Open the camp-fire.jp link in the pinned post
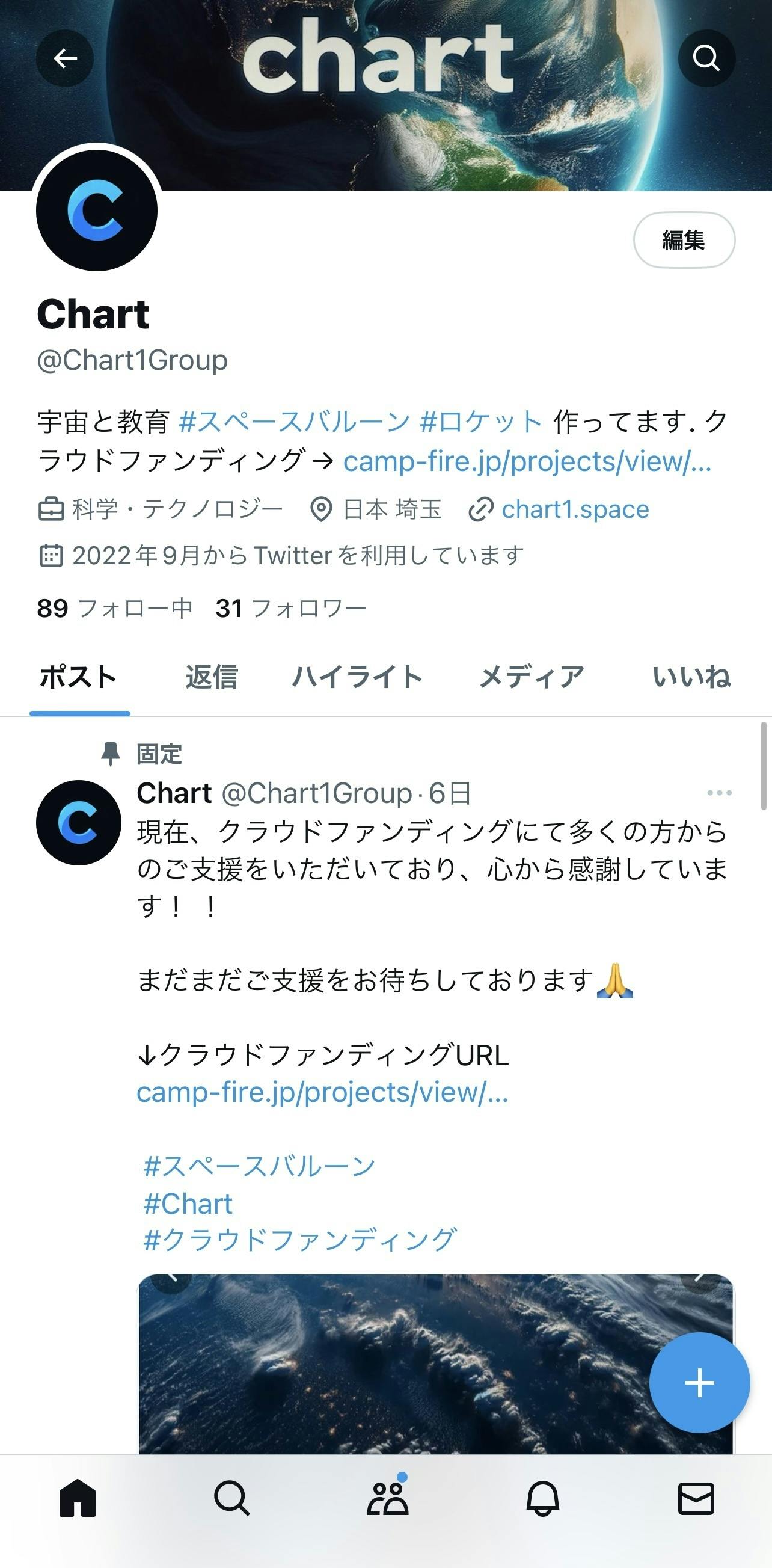The width and height of the screenshot is (772, 1568). [322, 1093]
